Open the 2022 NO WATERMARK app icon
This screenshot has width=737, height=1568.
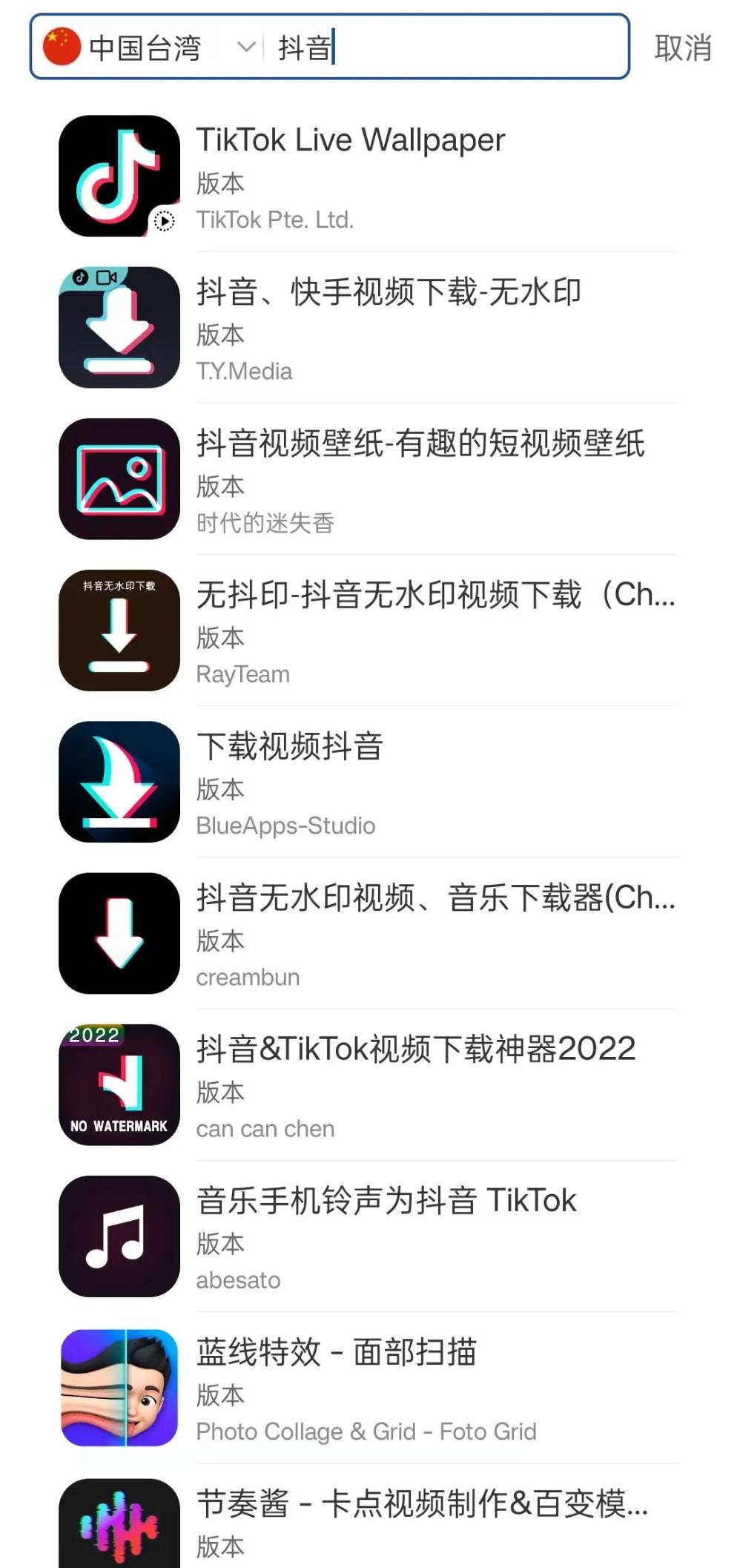click(119, 1087)
